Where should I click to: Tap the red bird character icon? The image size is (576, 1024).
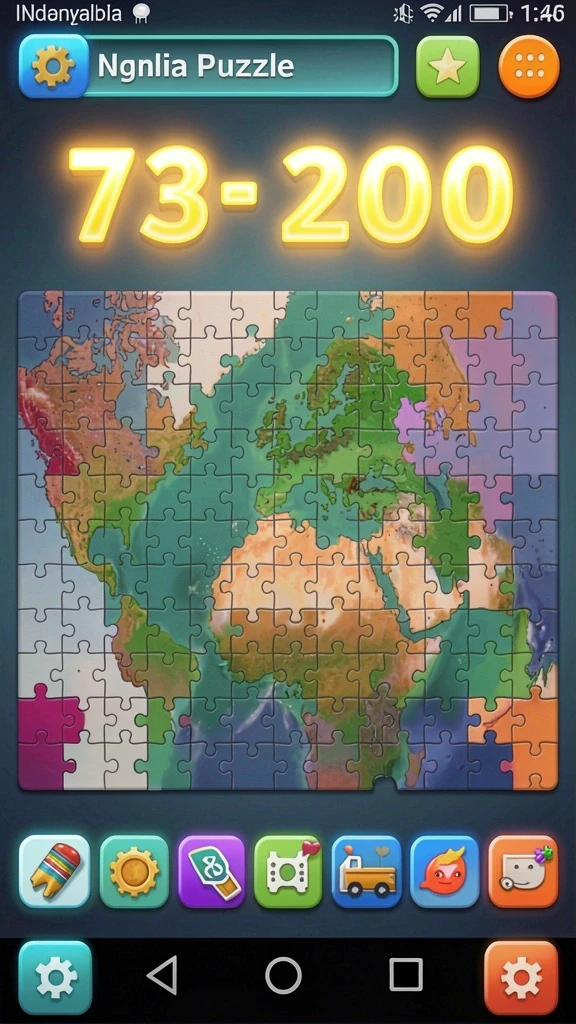tap(445, 871)
